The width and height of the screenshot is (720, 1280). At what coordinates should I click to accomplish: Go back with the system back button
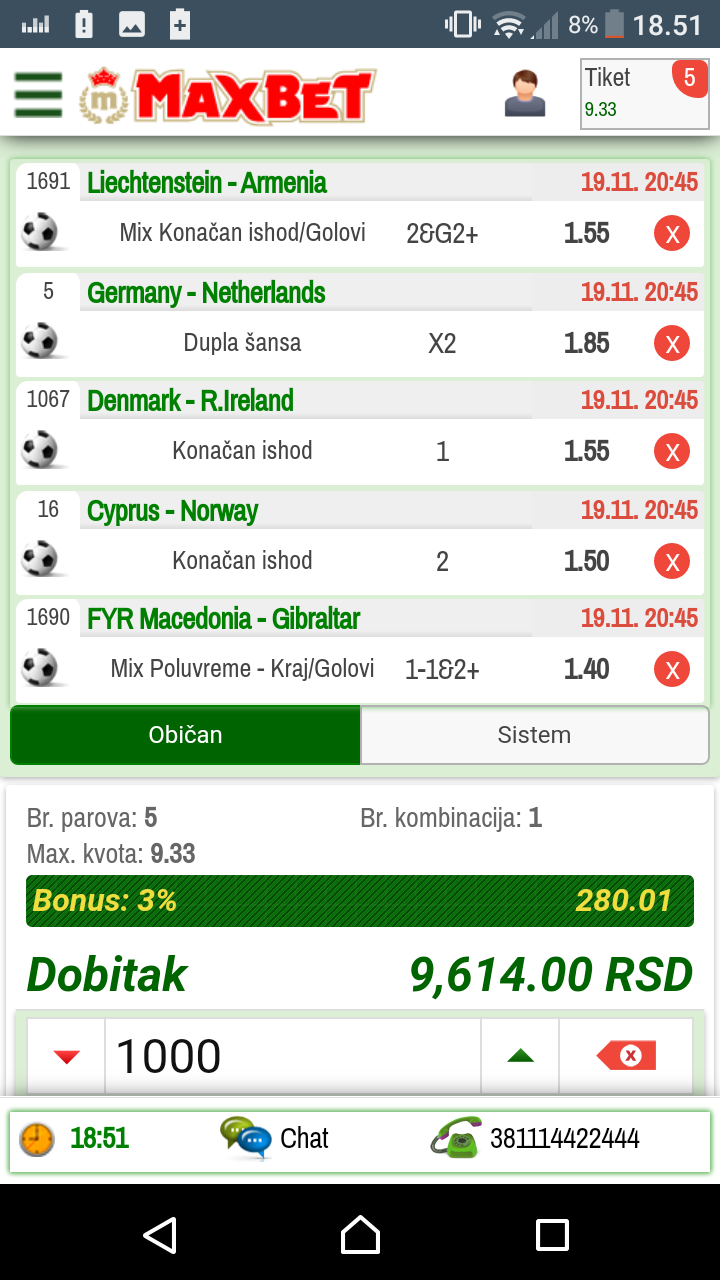coord(160,1235)
